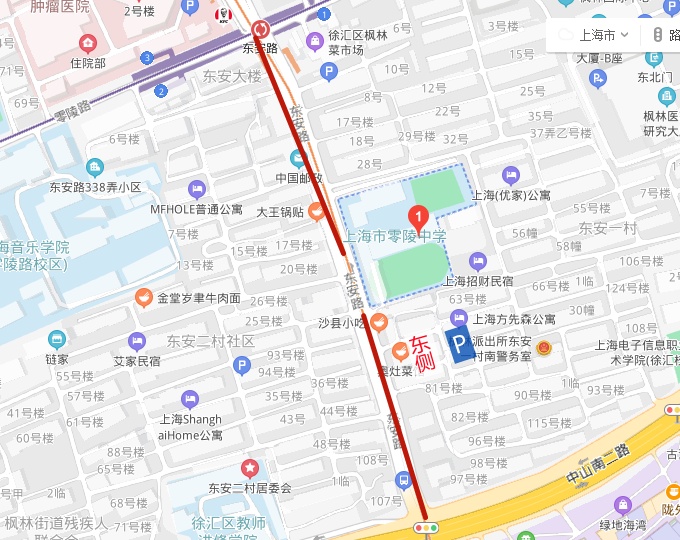Screen dimensions: 680x540
Task: Tap the 东安路 metro station icon
Action: [x=261, y=29]
